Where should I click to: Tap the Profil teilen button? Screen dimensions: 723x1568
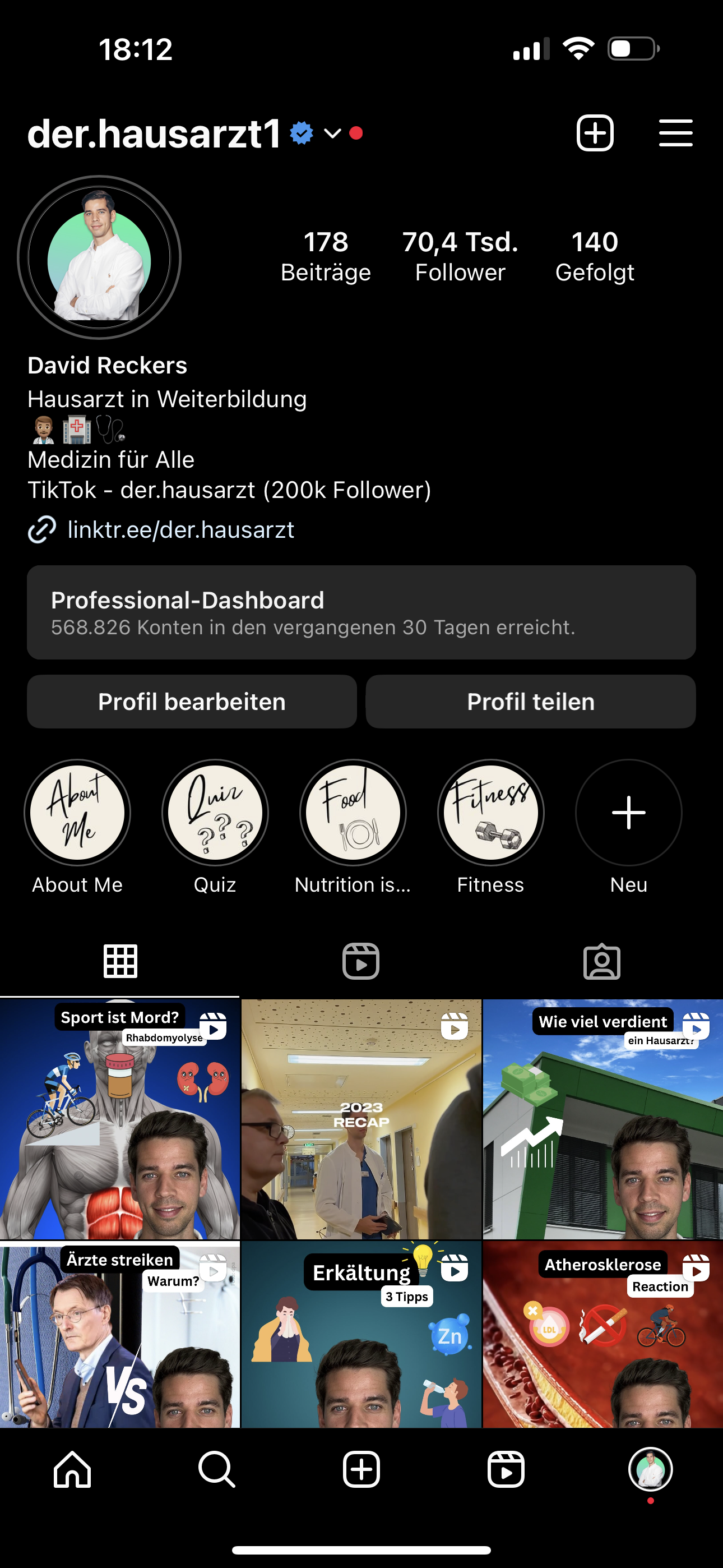pyautogui.click(x=530, y=701)
